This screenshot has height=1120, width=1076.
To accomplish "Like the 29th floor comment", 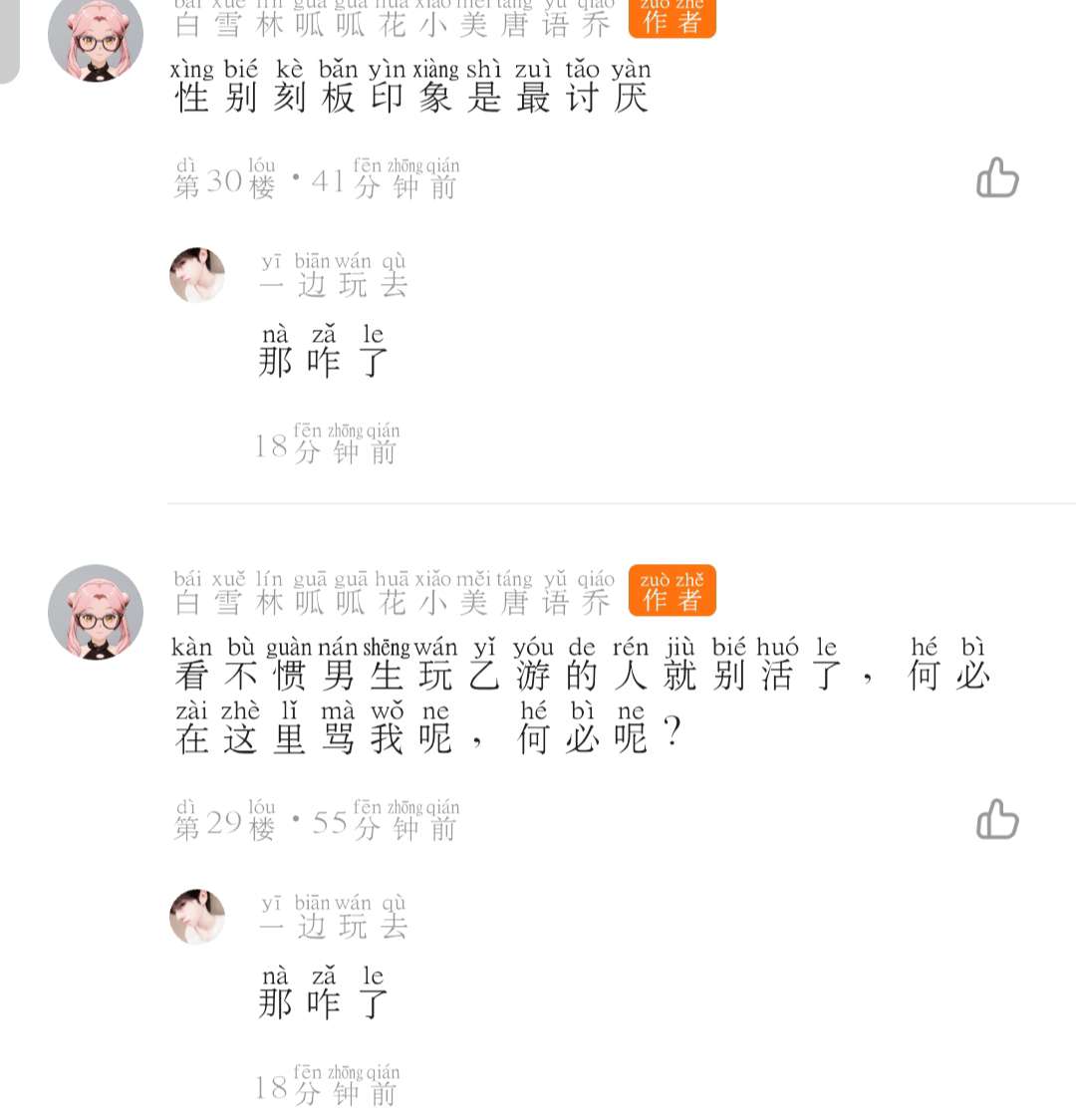I will tap(997, 821).
